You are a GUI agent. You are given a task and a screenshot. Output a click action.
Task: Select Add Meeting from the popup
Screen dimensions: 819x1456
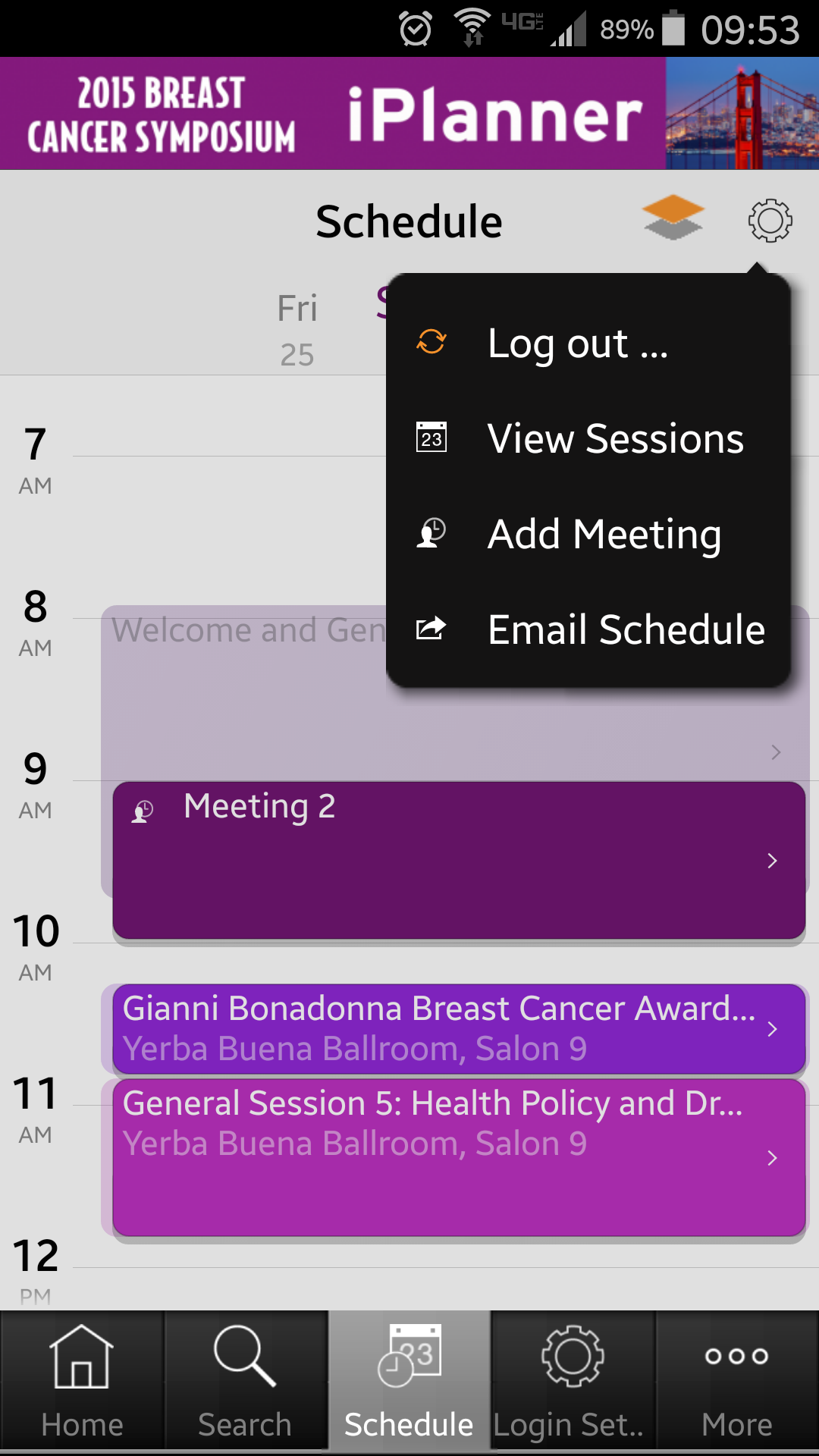click(604, 534)
